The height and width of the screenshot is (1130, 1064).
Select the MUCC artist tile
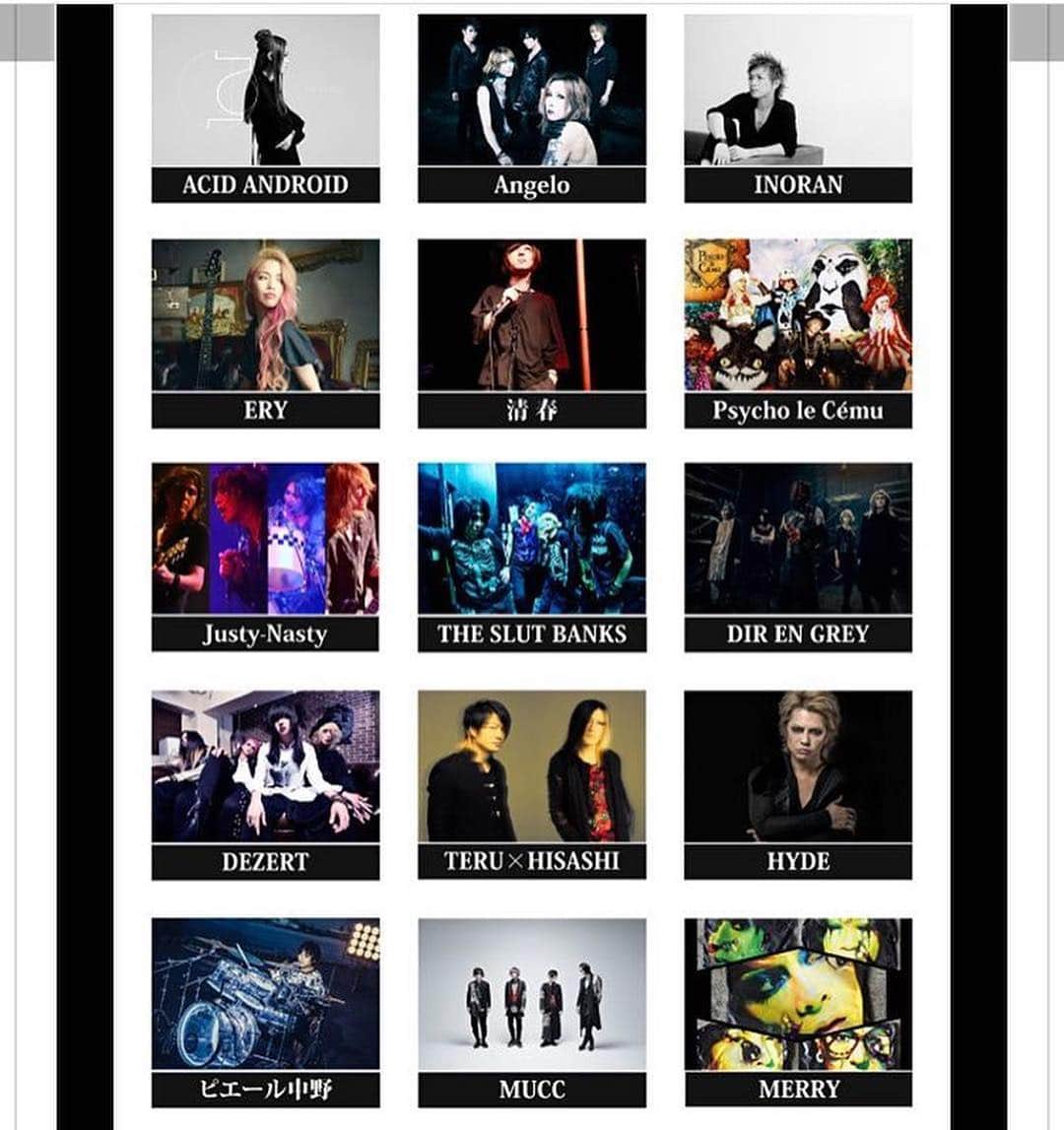[532, 1012]
